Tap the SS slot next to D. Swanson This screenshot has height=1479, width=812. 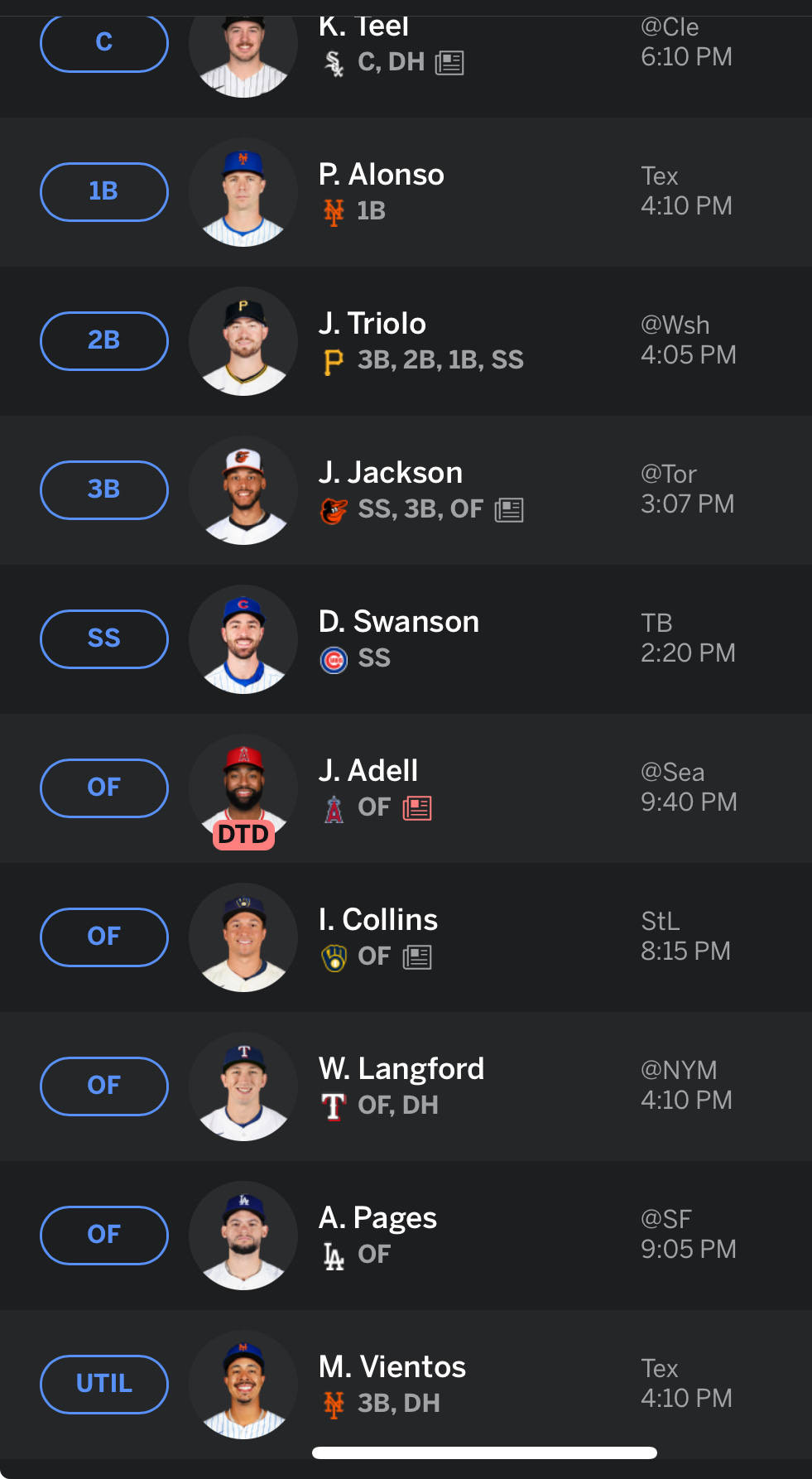click(x=104, y=639)
